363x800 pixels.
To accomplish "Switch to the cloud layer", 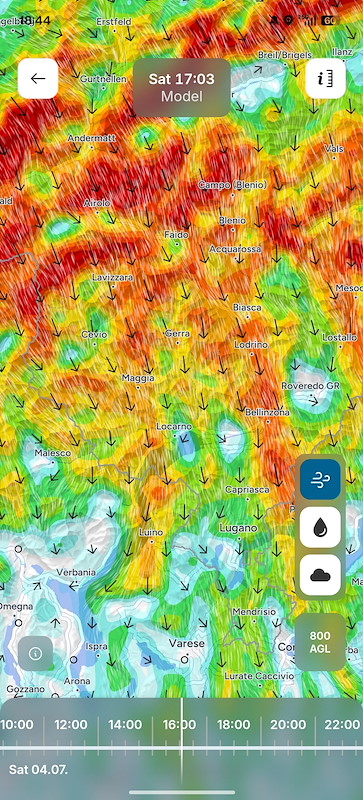I will tap(320, 575).
